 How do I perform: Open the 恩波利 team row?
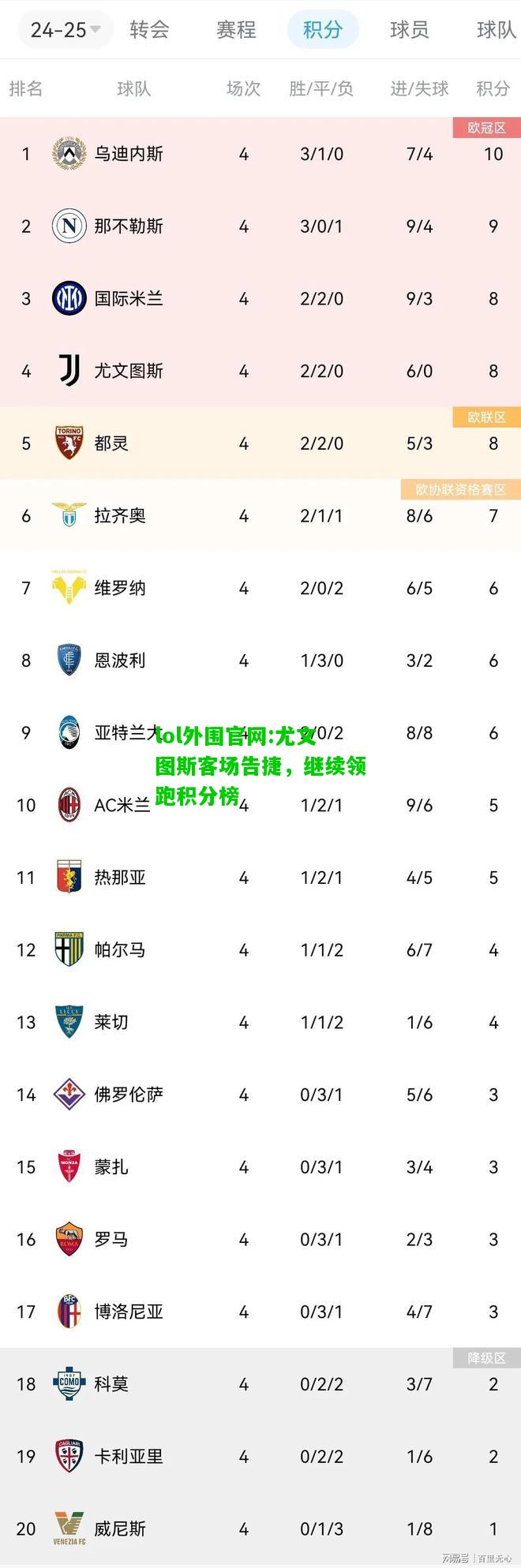pos(120,661)
